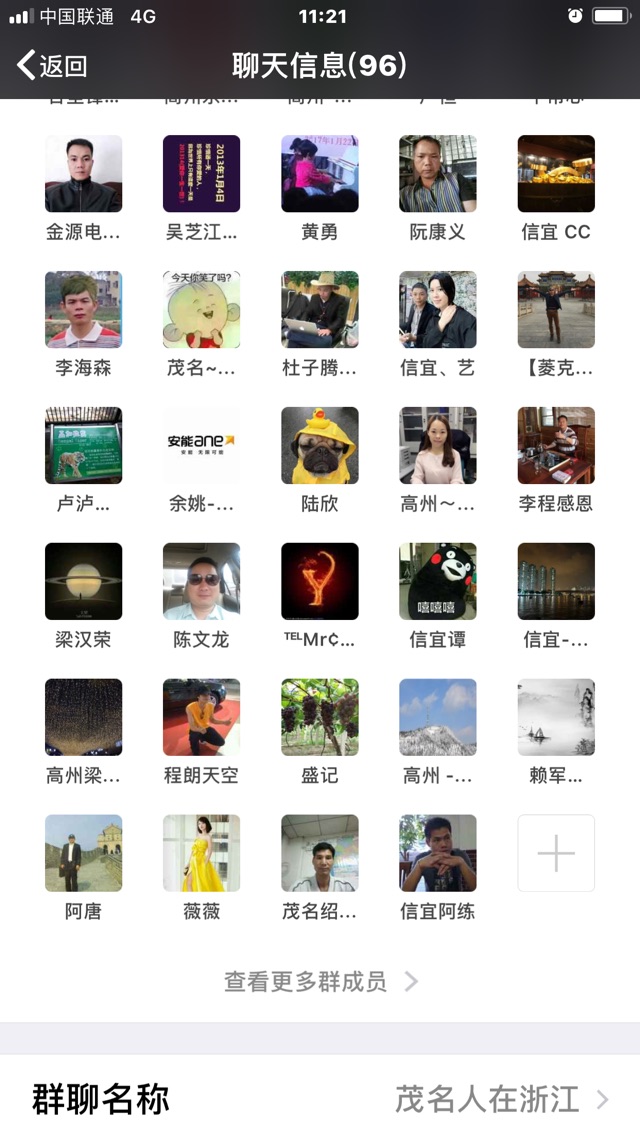Open member 薇薇's profile
640x1137 pixels.
pyautogui.click(x=202, y=853)
